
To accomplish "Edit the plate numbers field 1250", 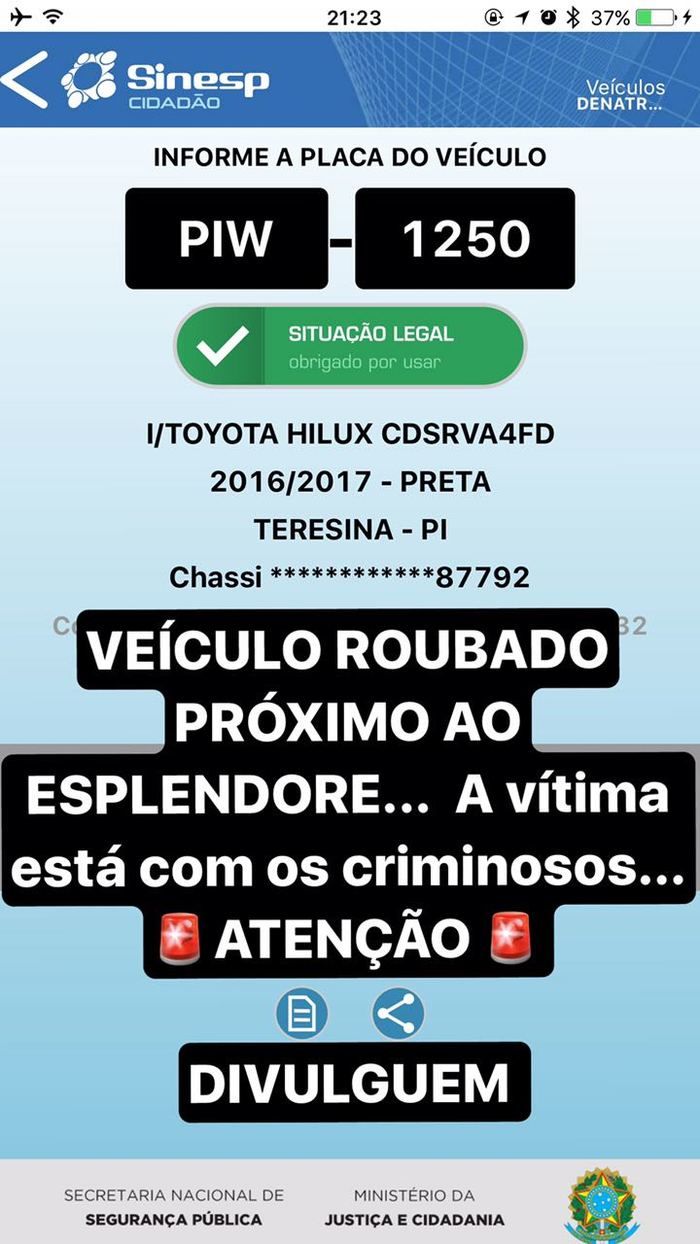I will click(465, 239).
